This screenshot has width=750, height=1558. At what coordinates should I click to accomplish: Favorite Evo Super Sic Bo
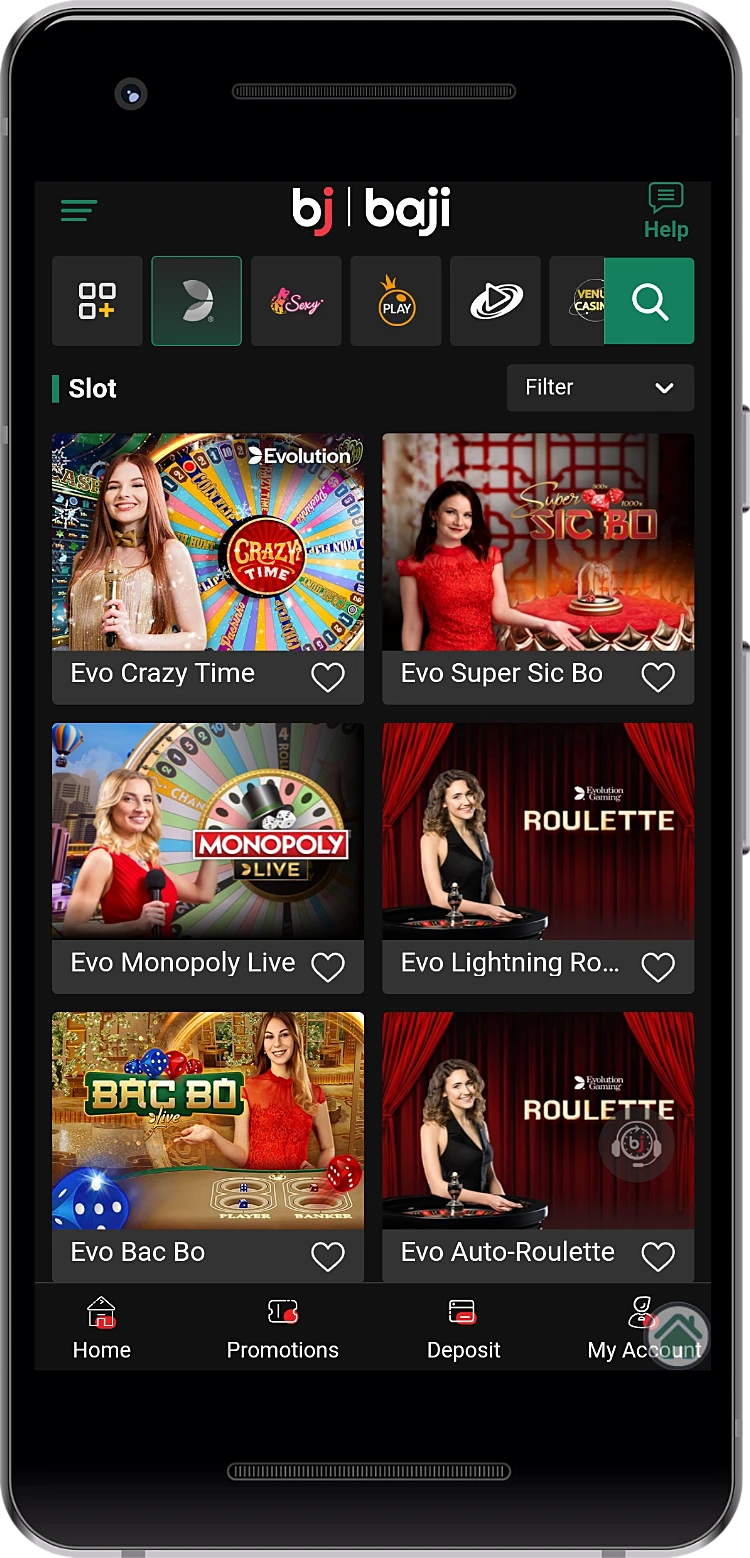[x=658, y=677]
